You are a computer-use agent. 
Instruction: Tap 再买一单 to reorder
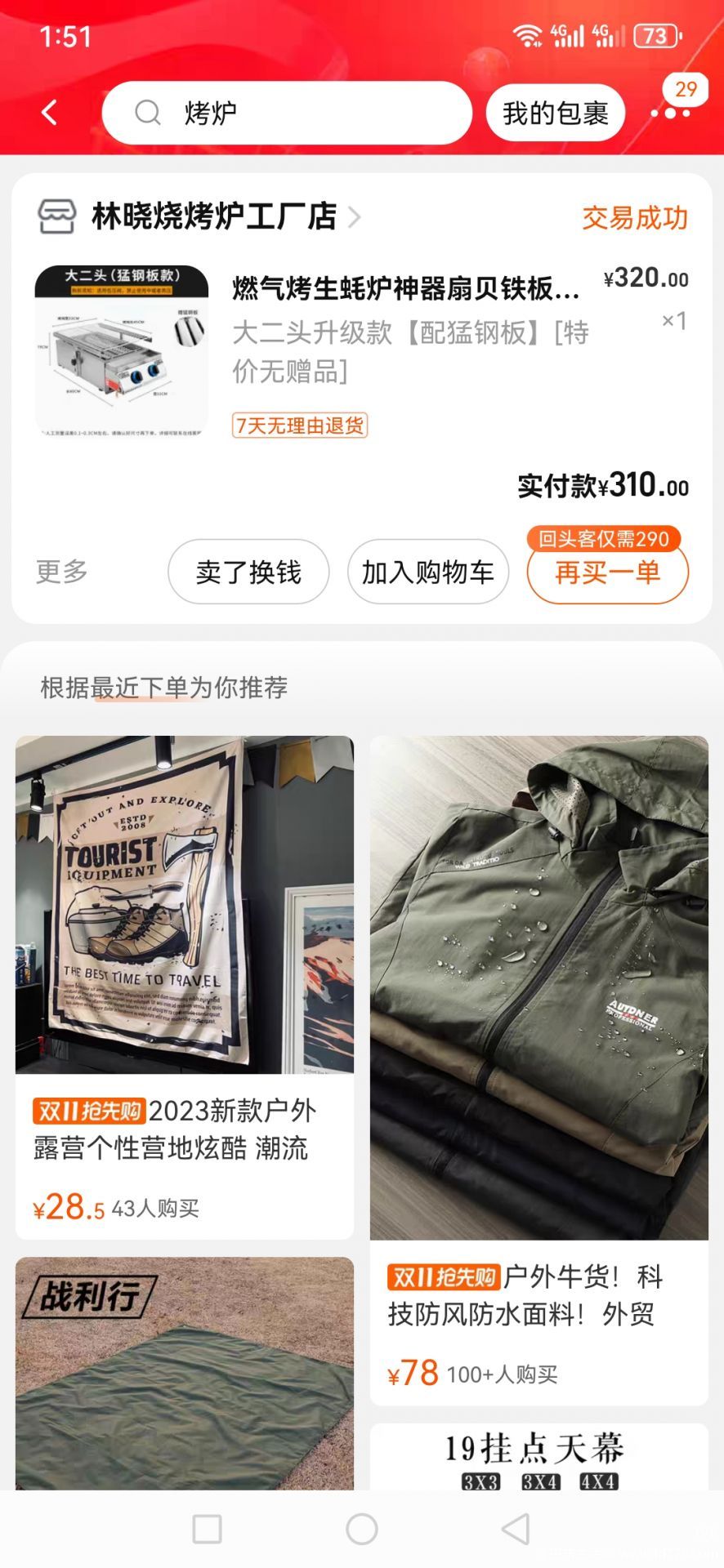click(x=607, y=572)
